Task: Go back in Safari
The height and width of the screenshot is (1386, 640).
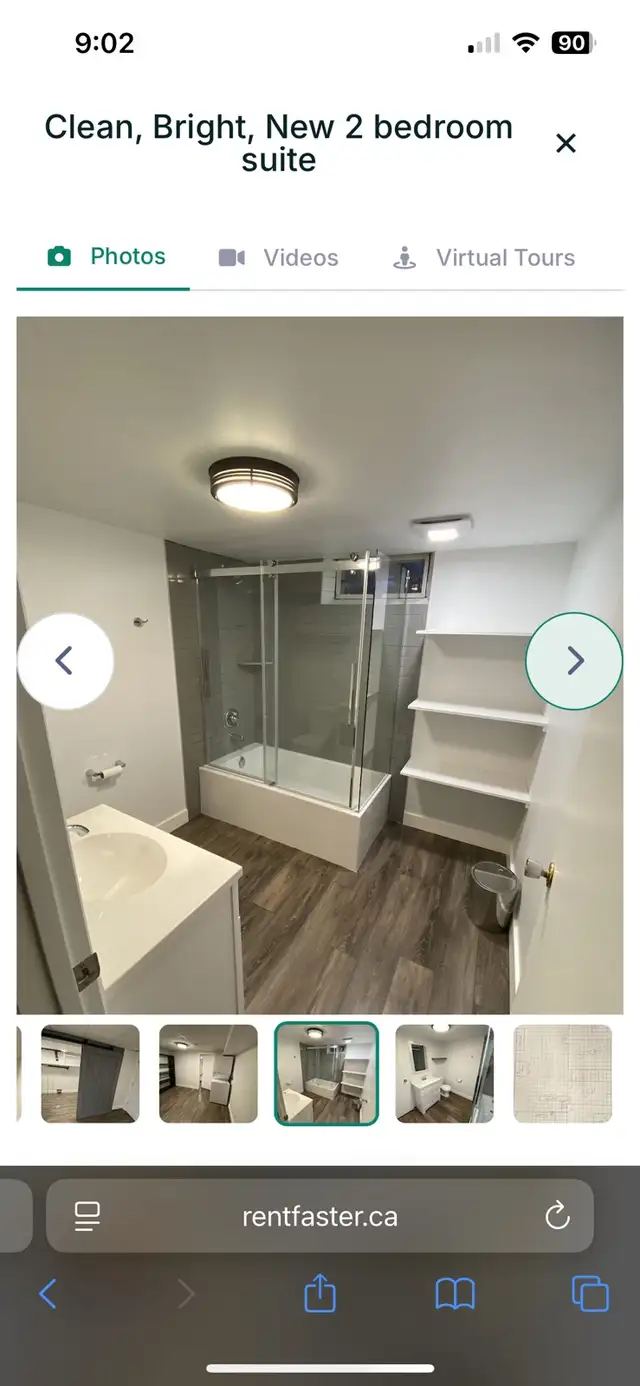Action: pos(47,1295)
